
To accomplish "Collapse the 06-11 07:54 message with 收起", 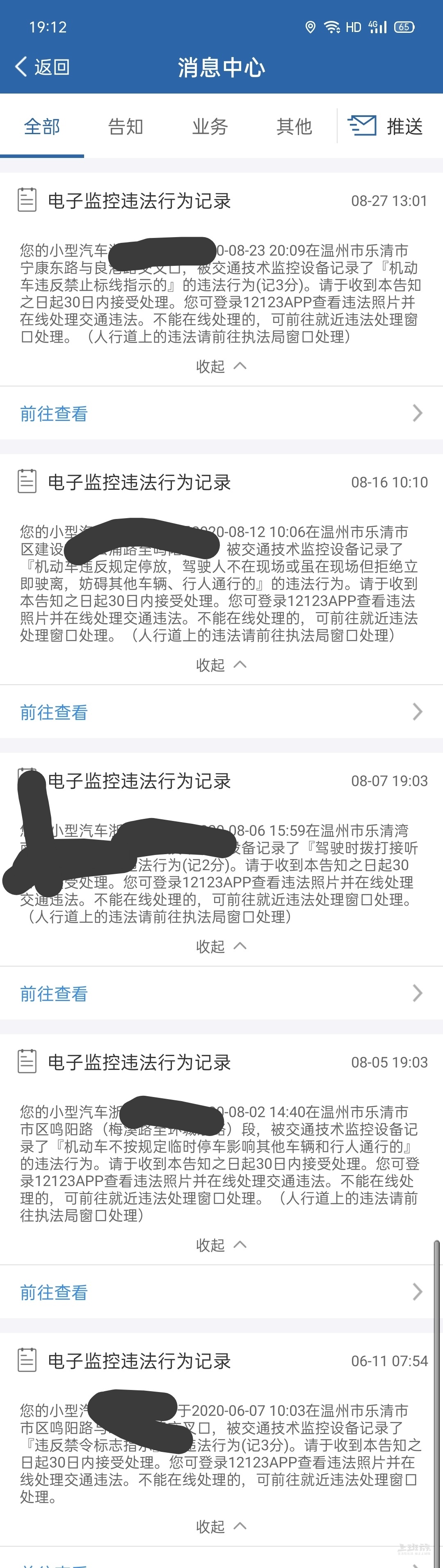I will point(221,1526).
